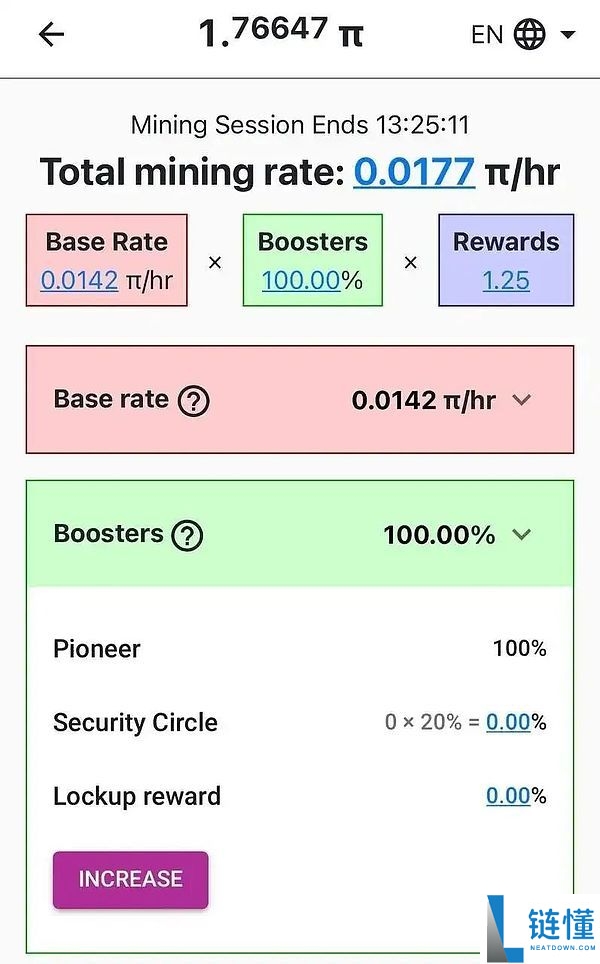Collapse the Boosters section chevron

point(521,534)
